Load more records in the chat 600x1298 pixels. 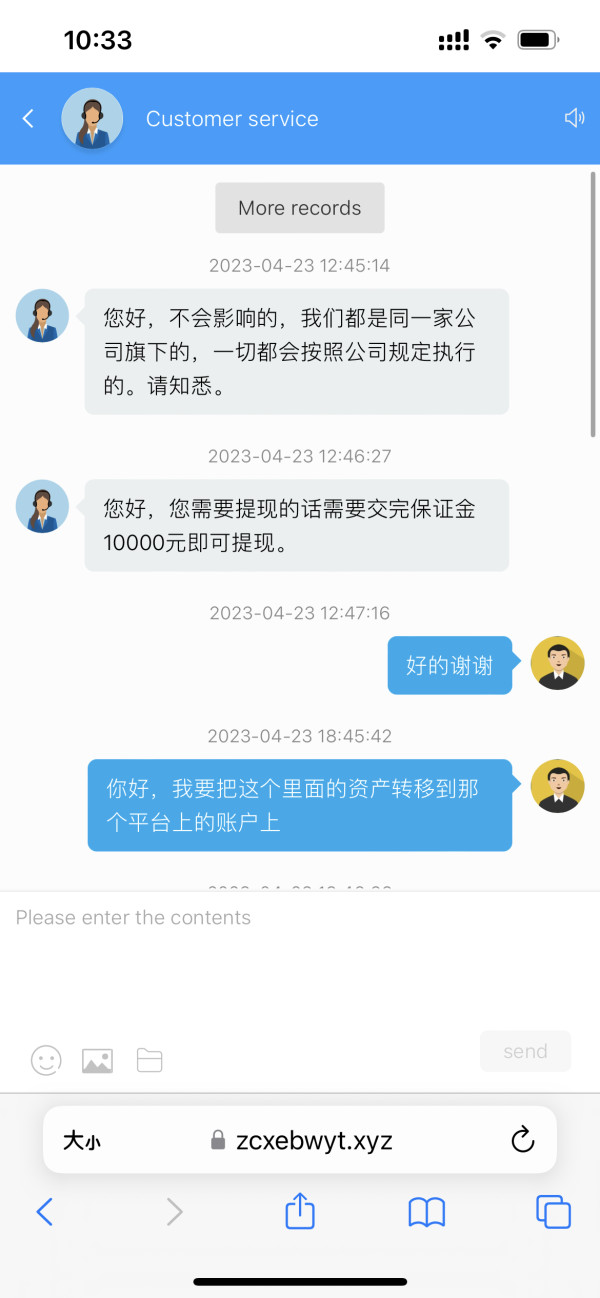coord(300,208)
